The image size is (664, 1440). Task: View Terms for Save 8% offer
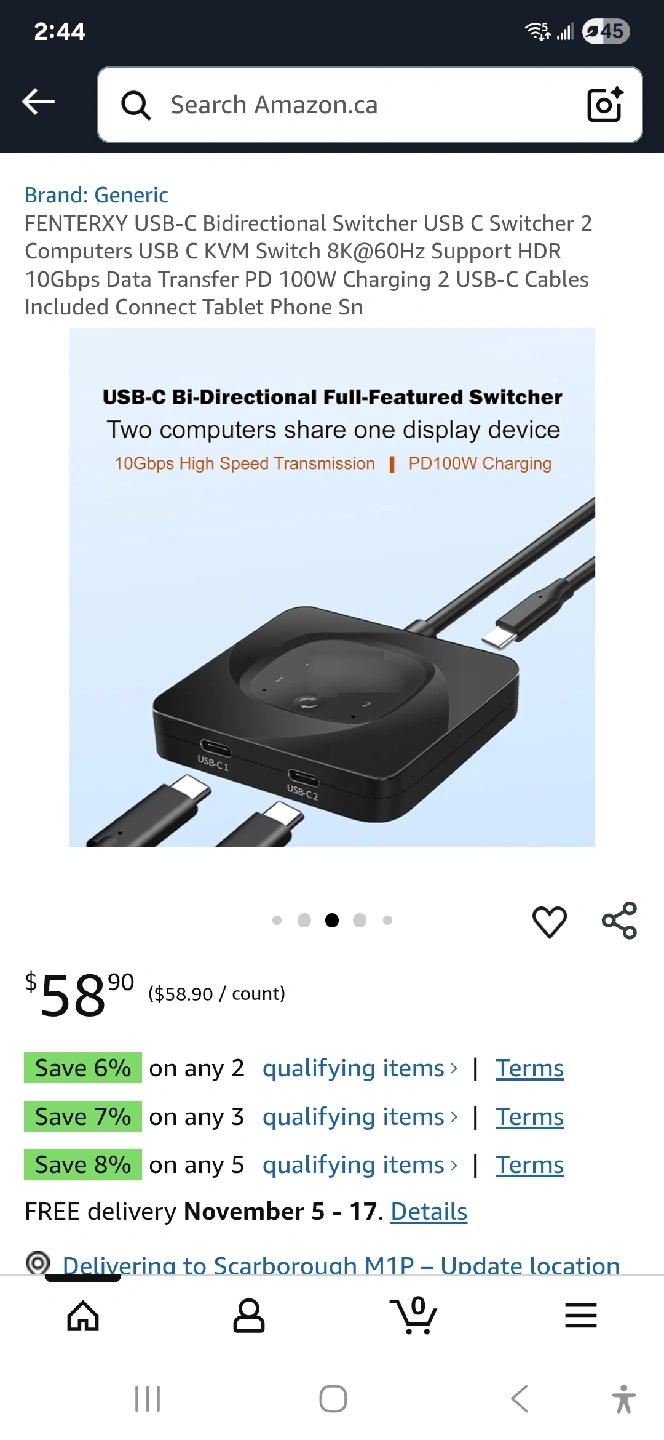(529, 1165)
